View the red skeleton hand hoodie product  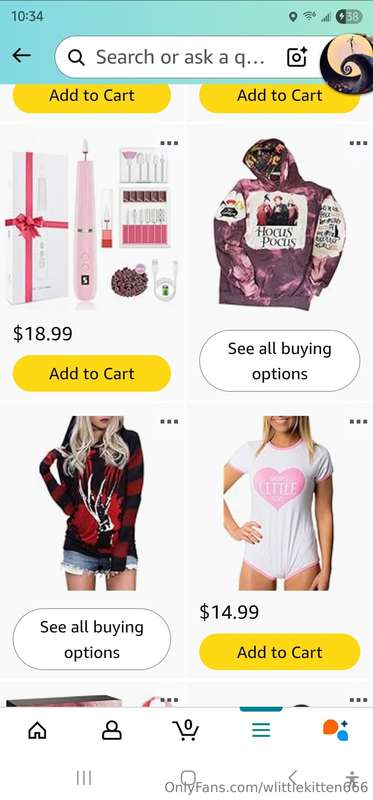click(92, 503)
